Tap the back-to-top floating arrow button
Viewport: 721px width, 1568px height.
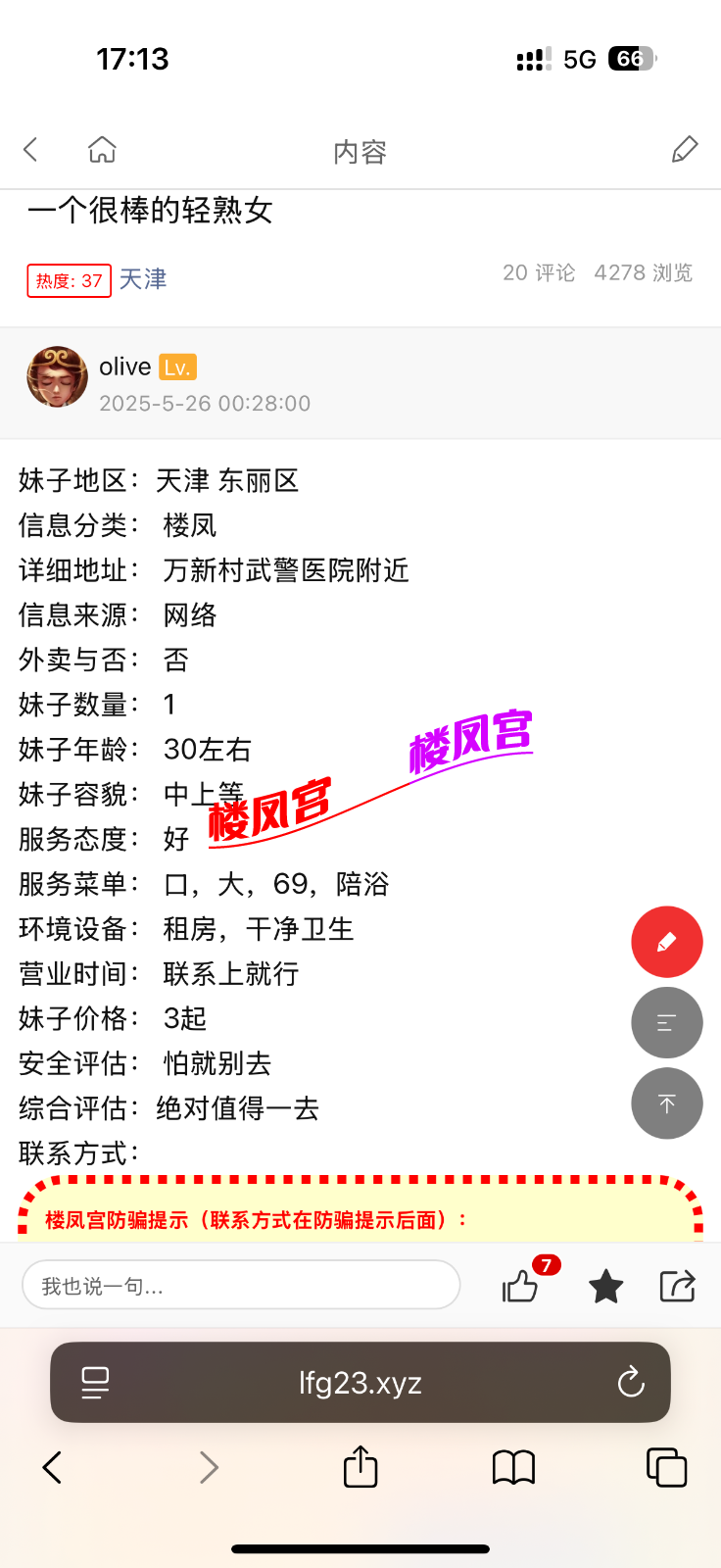tap(667, 1102)
